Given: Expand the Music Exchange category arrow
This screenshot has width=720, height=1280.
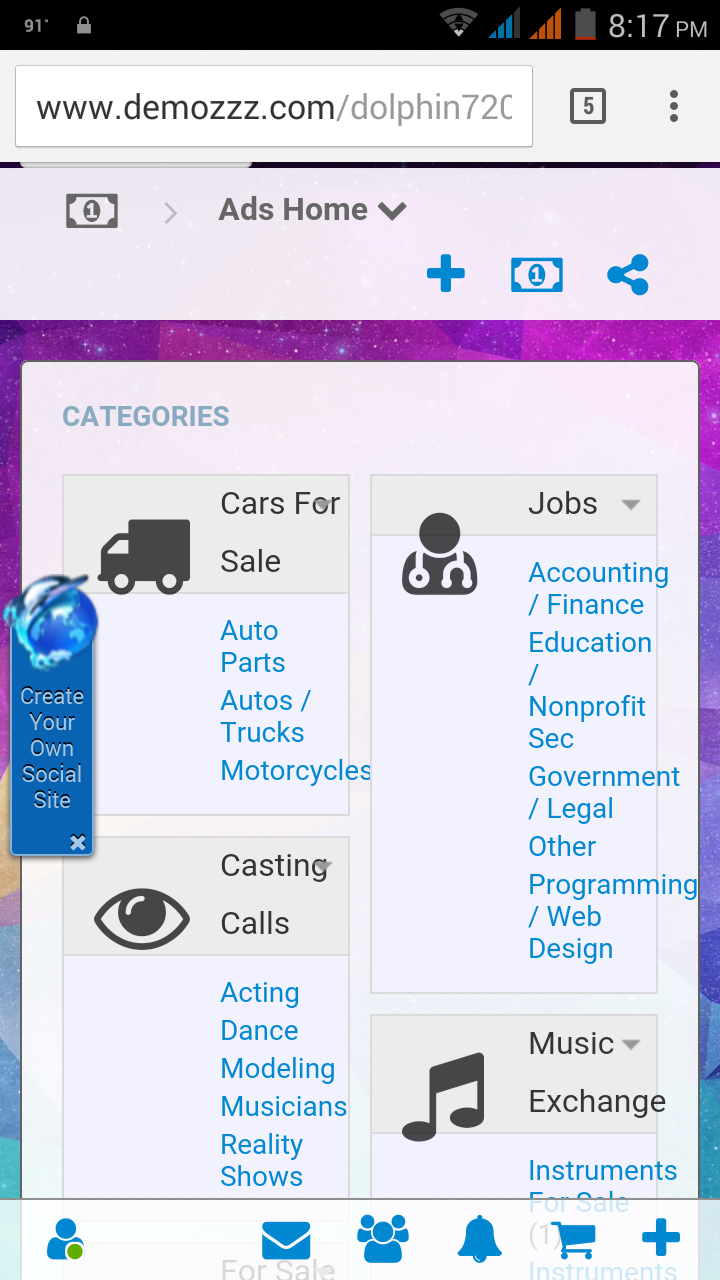Looking at the screenshot, I should tap(630, 1044).
